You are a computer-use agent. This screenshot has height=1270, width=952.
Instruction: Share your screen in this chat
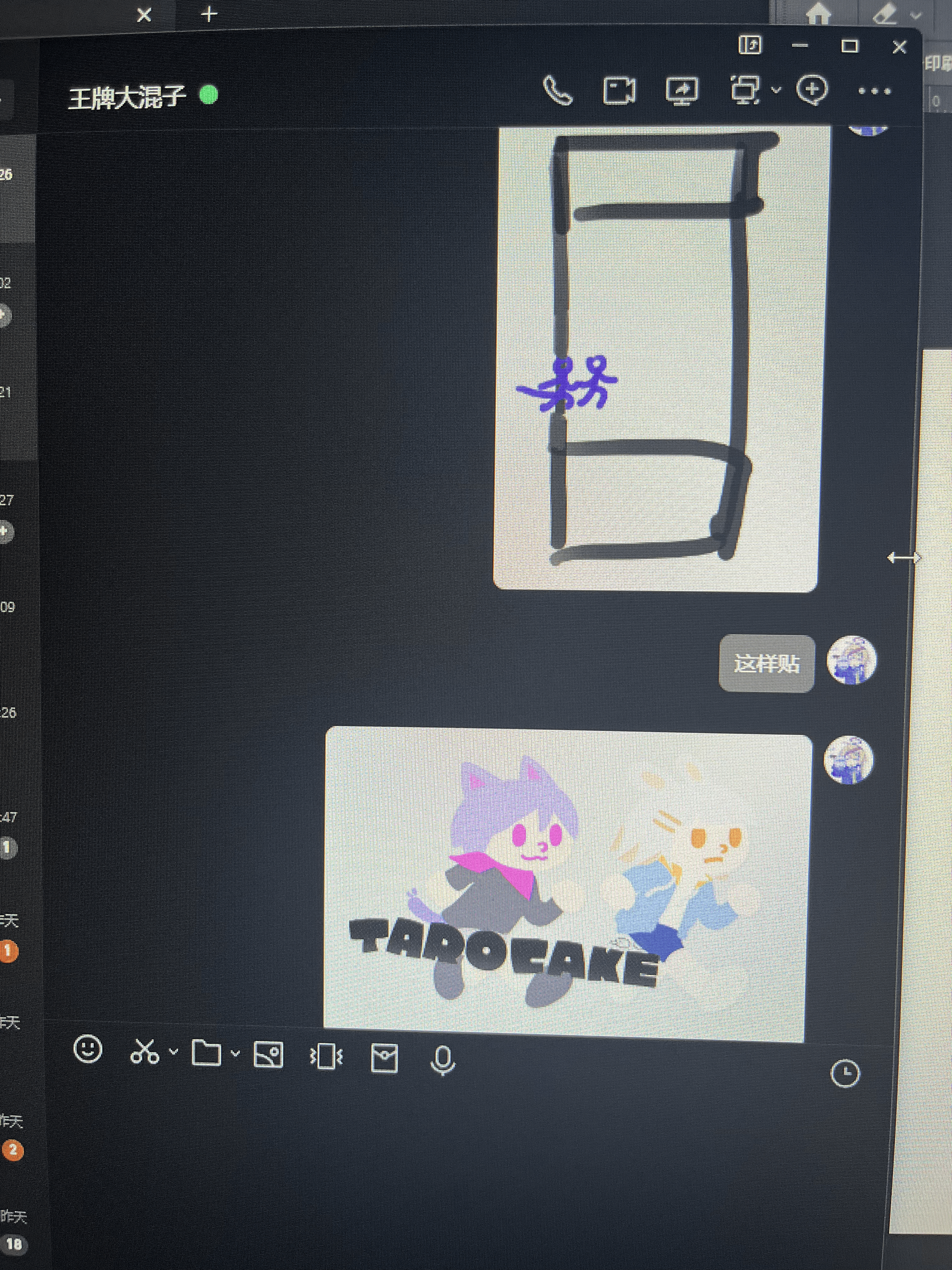(x=682, y=91)
